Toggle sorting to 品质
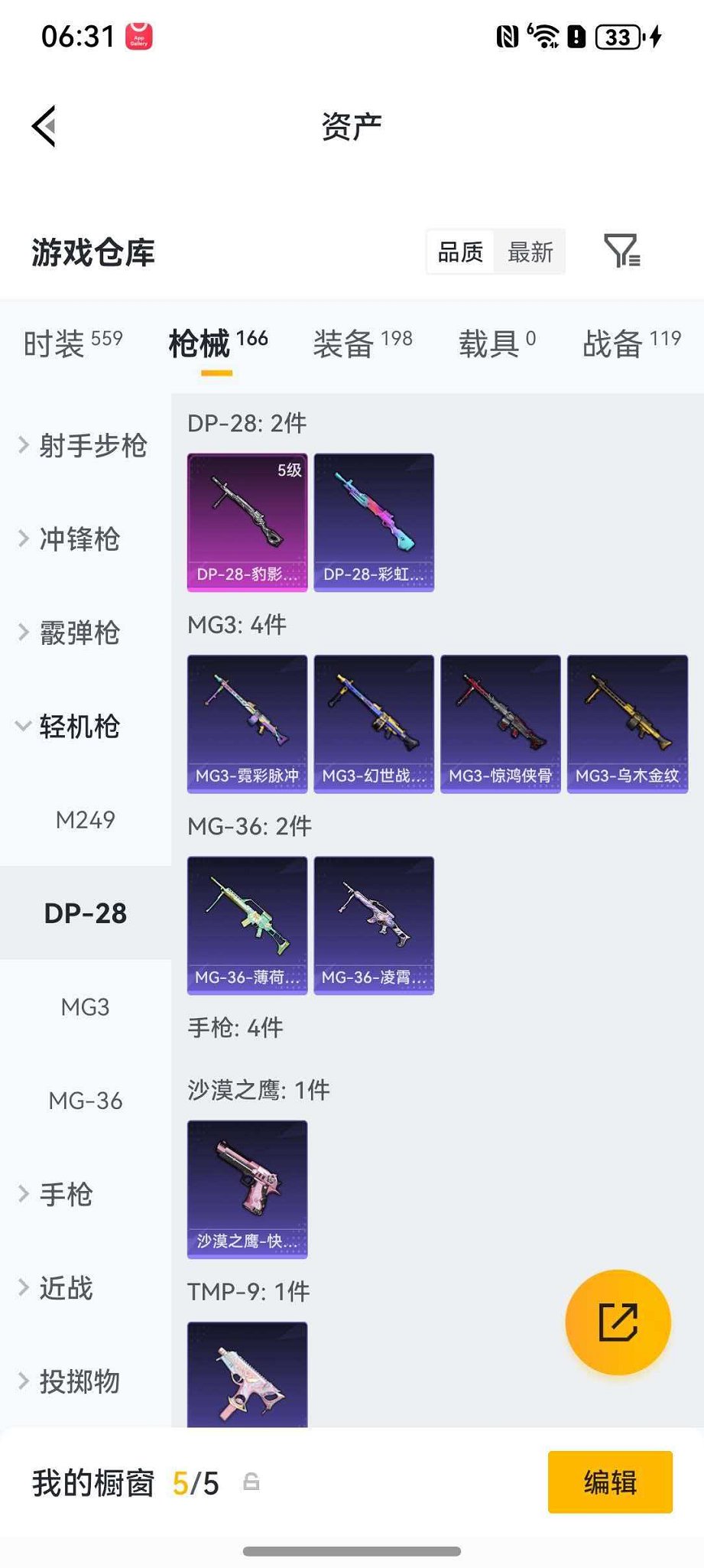This screenshot has height=1568, width=704. pyautogui.click(x=459, y=252)
